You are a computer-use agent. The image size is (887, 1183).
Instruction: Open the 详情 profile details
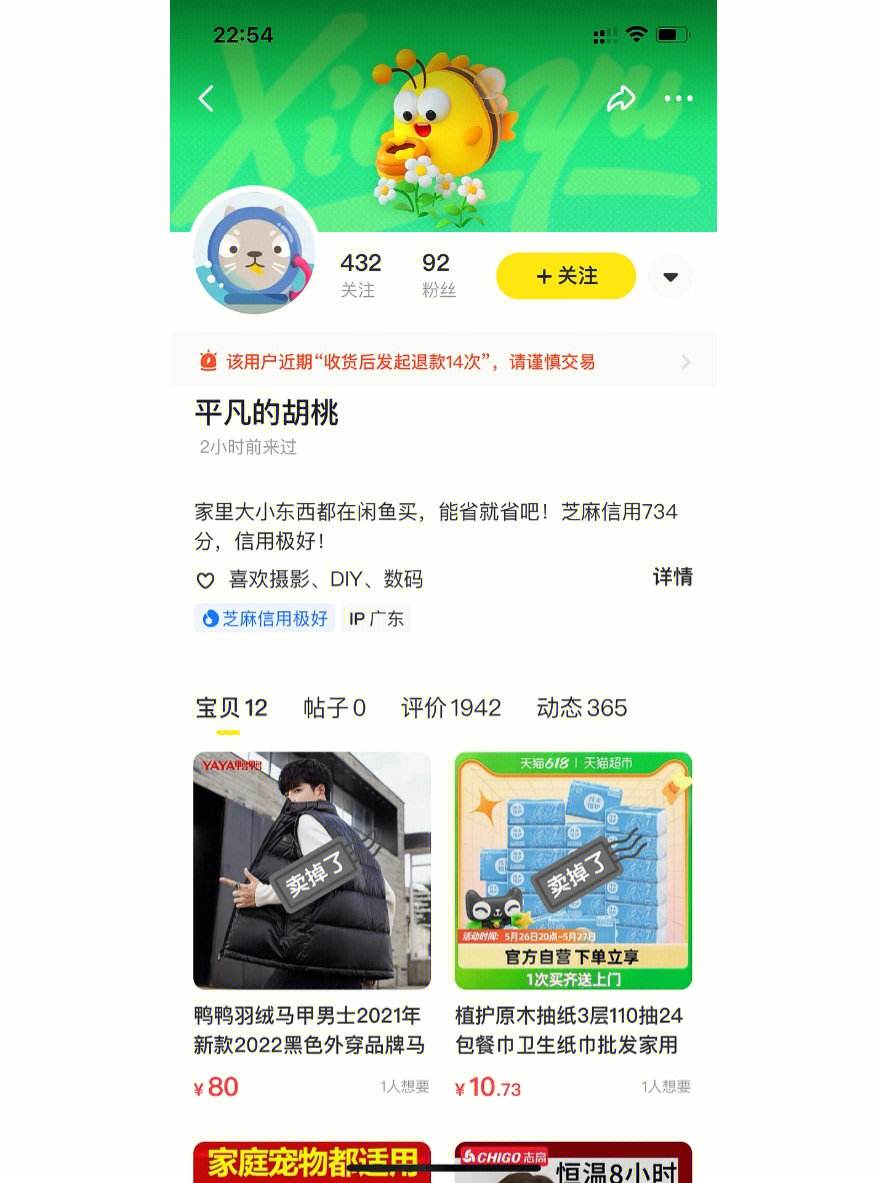click(x=672, y=577)
